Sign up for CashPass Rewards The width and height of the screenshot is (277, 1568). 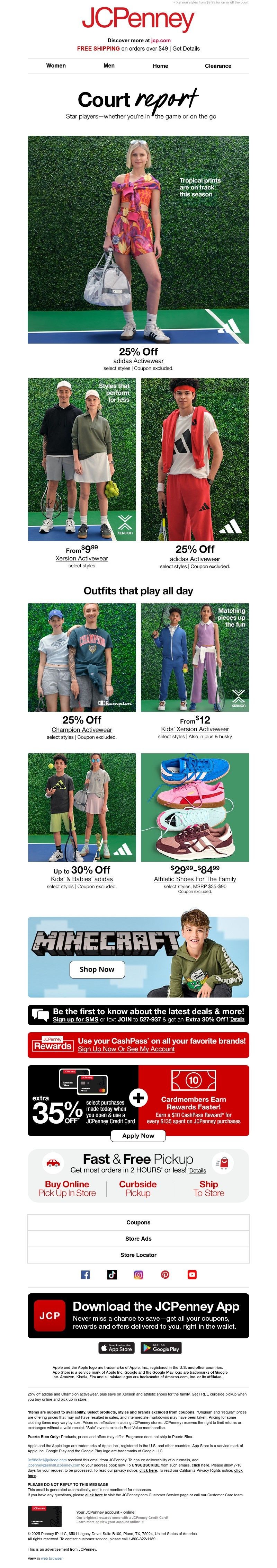click(x=125, y=1049)
